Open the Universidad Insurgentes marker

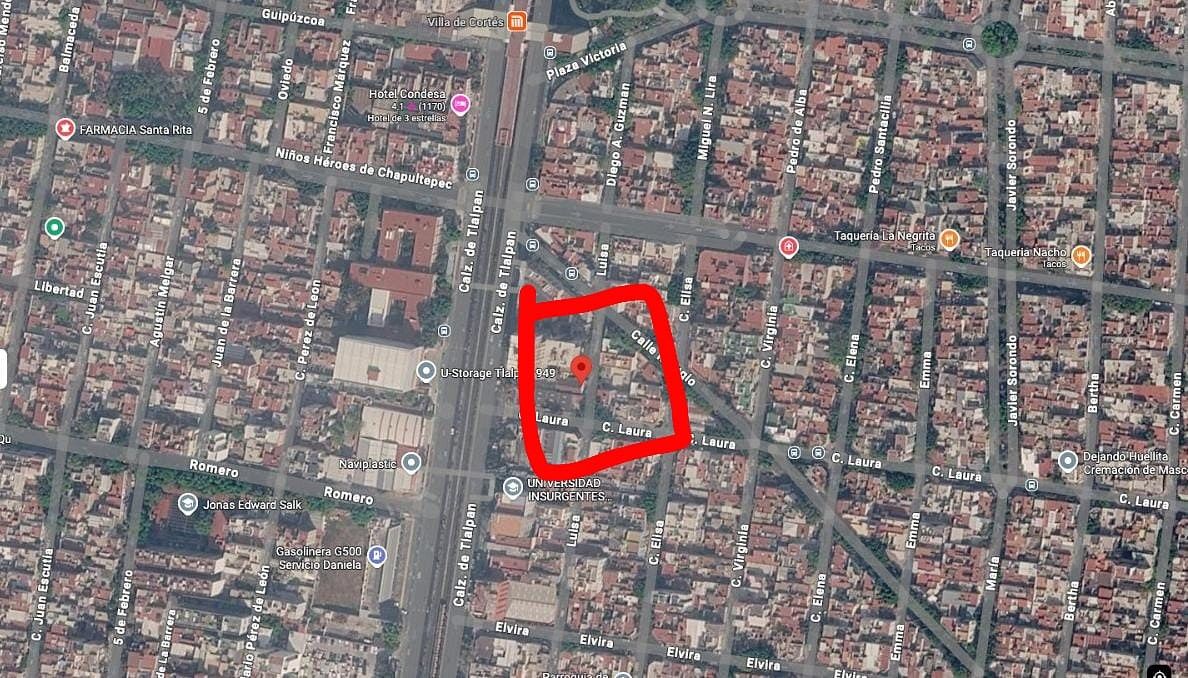(512, 487)
